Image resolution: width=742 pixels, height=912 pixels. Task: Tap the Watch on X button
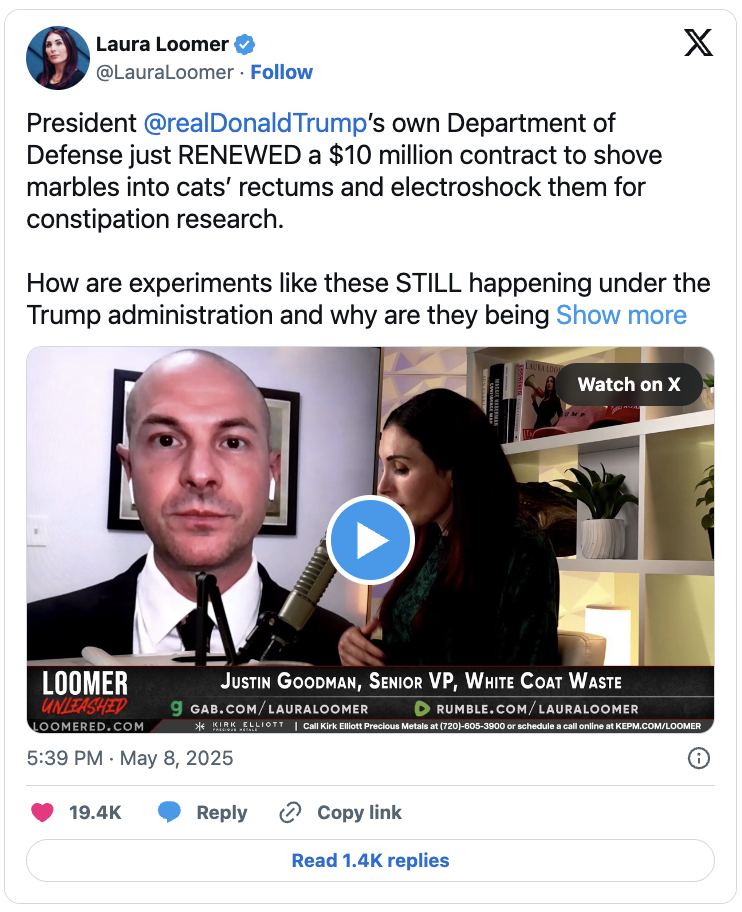pyautogui.click(x=629, y=384)
